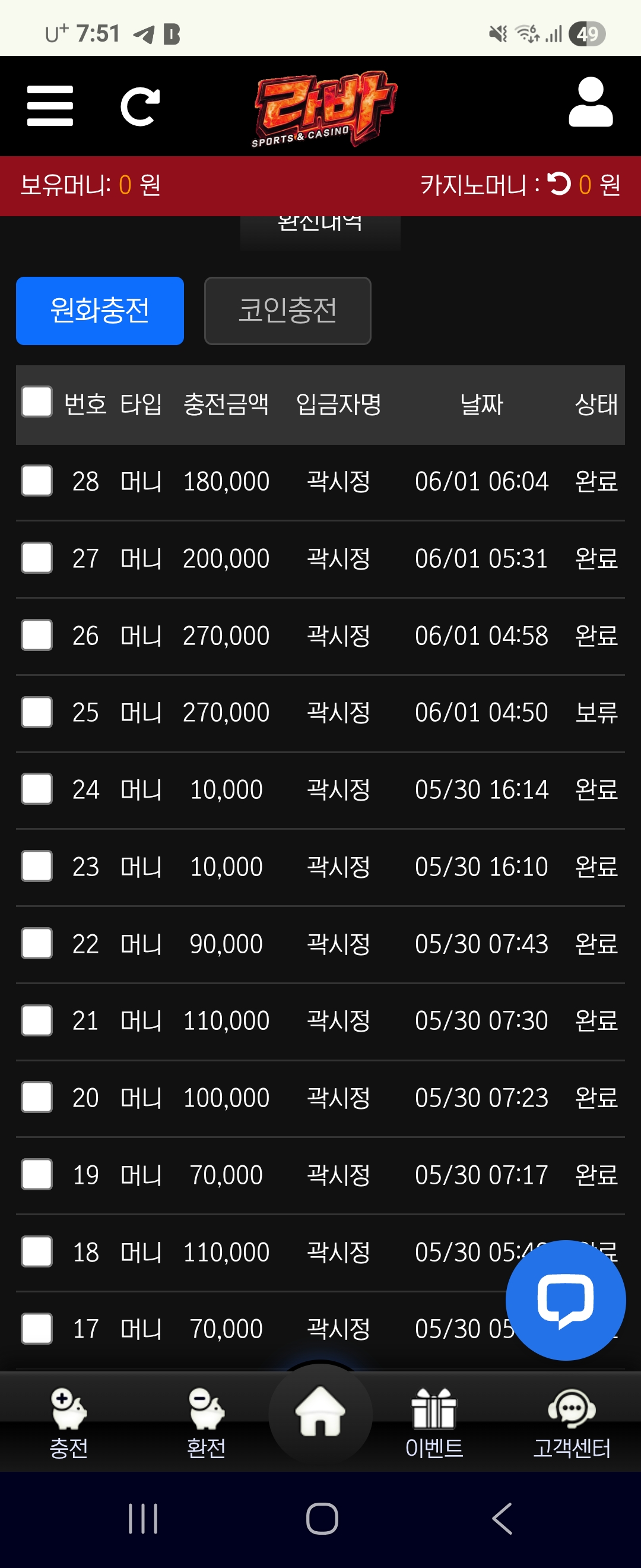
Task: Check the box for row 19
Action: 36,1174
